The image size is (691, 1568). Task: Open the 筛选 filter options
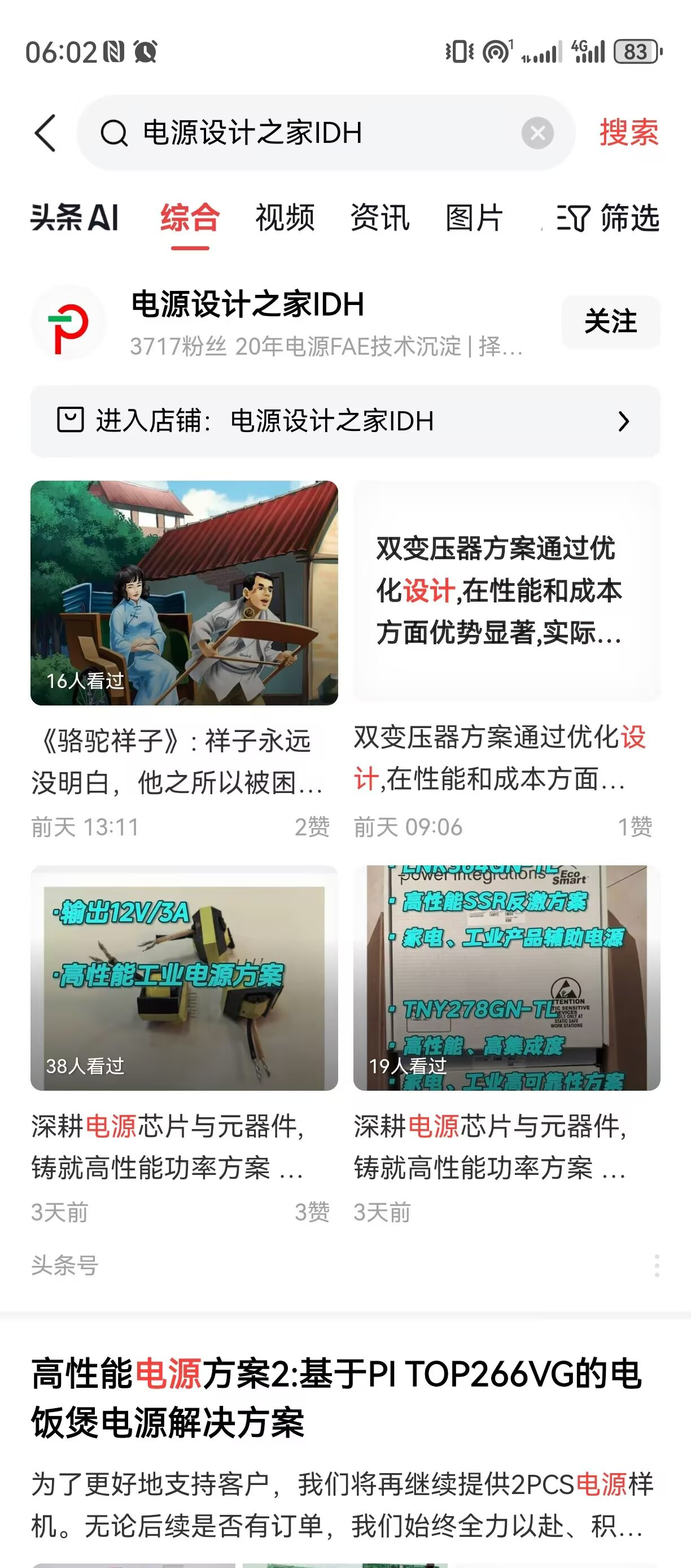(608, 218)
